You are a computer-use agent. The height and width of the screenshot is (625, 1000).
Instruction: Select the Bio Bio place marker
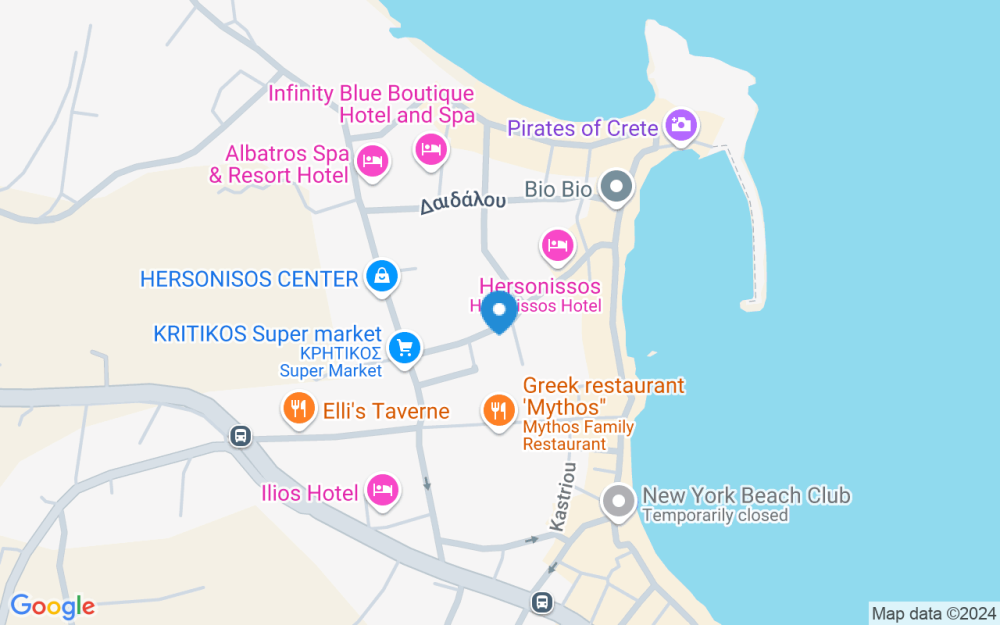616,187
